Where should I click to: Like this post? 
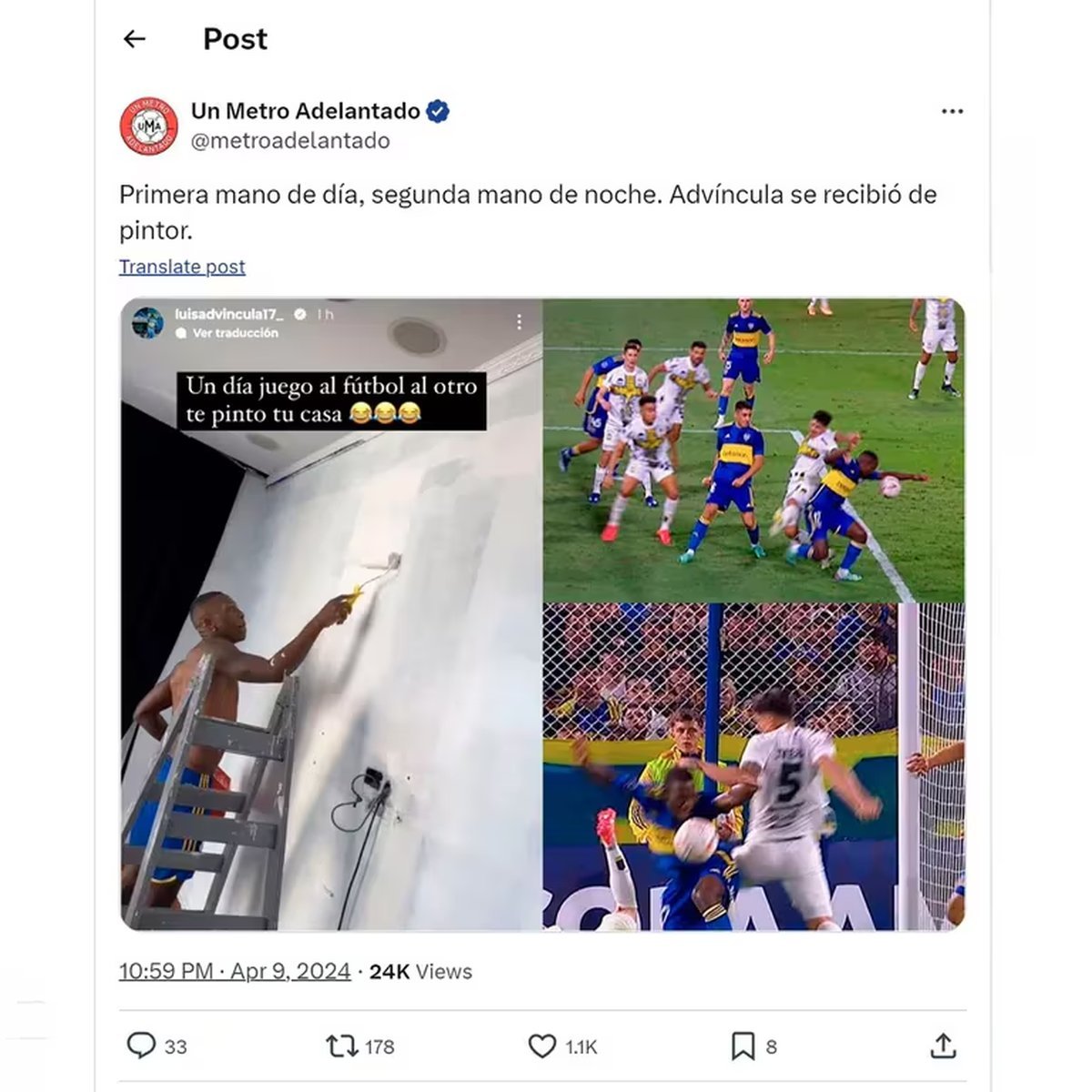(x=542, y=1046)
